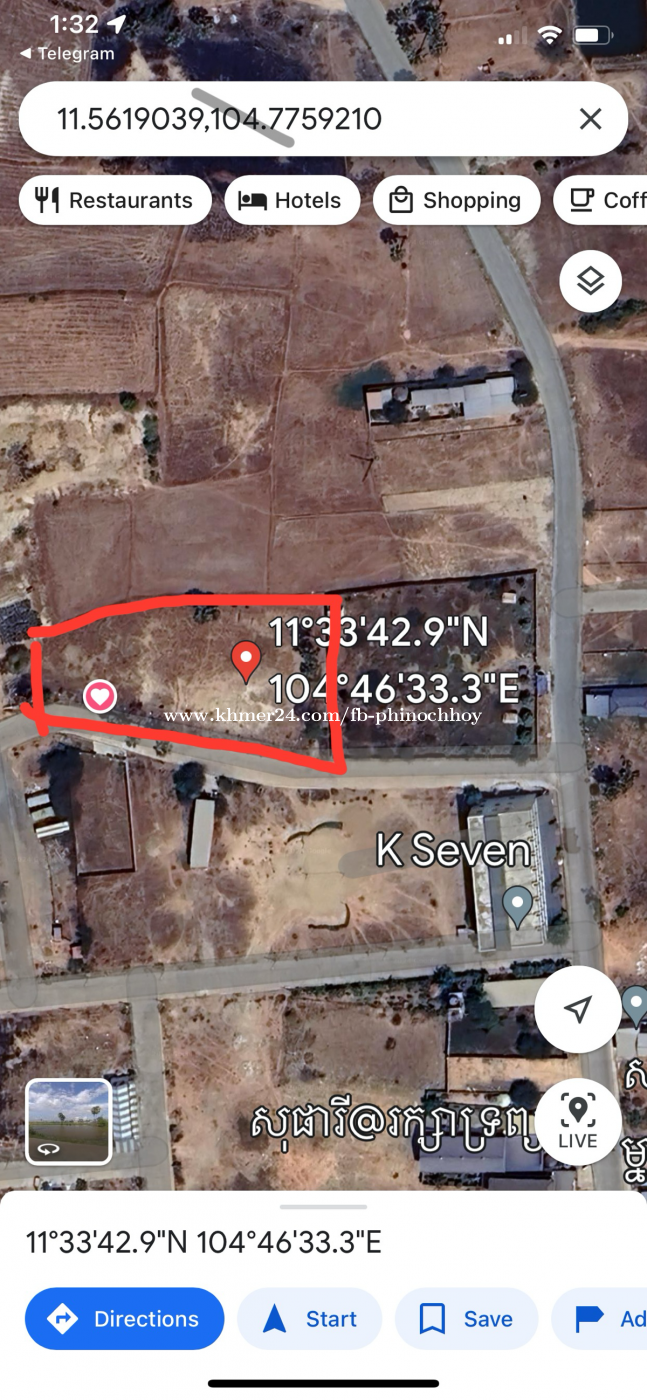Start navigation to this location
The width and height of the screenshot is (647, 1400).
(x=310, y=1319)
